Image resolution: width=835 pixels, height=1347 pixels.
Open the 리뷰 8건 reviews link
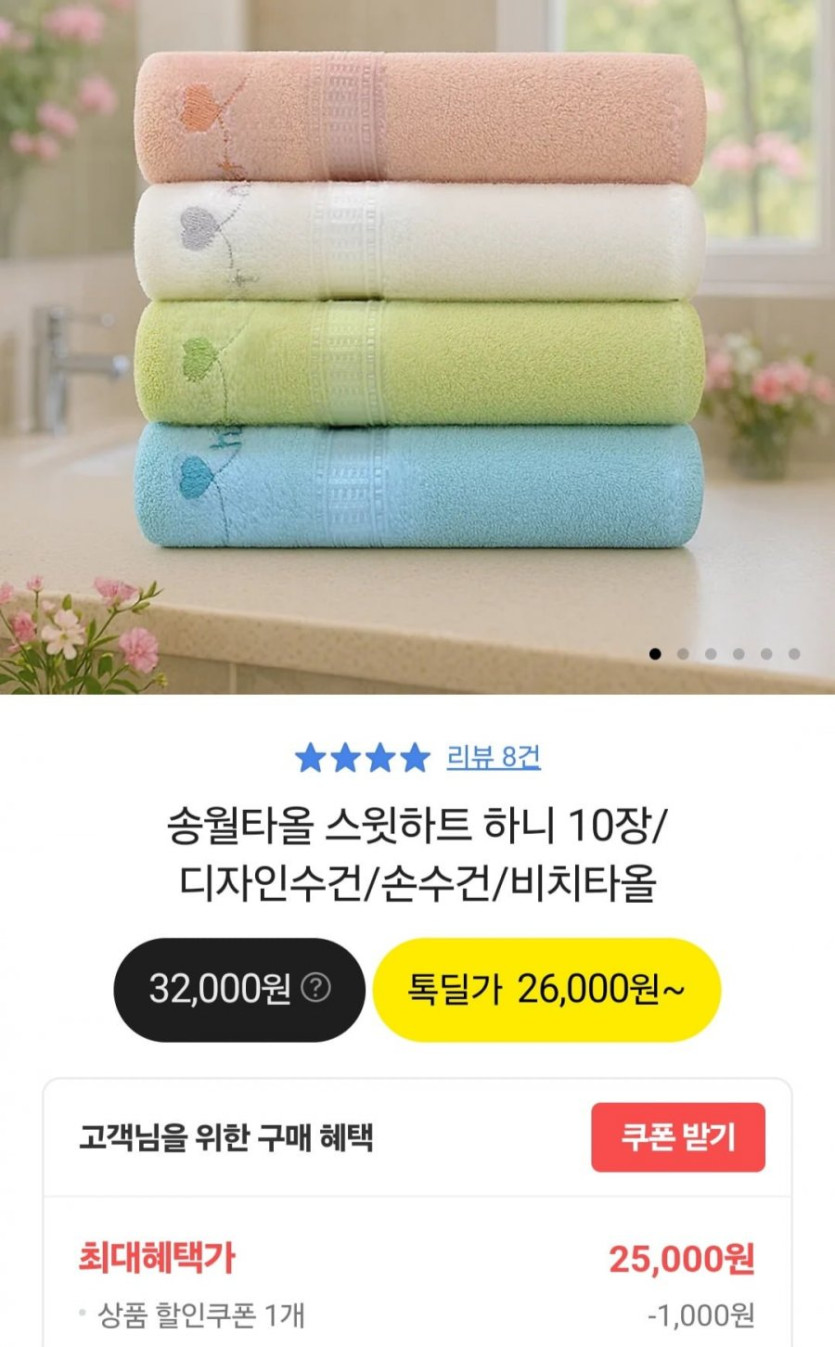click(493, 757)
